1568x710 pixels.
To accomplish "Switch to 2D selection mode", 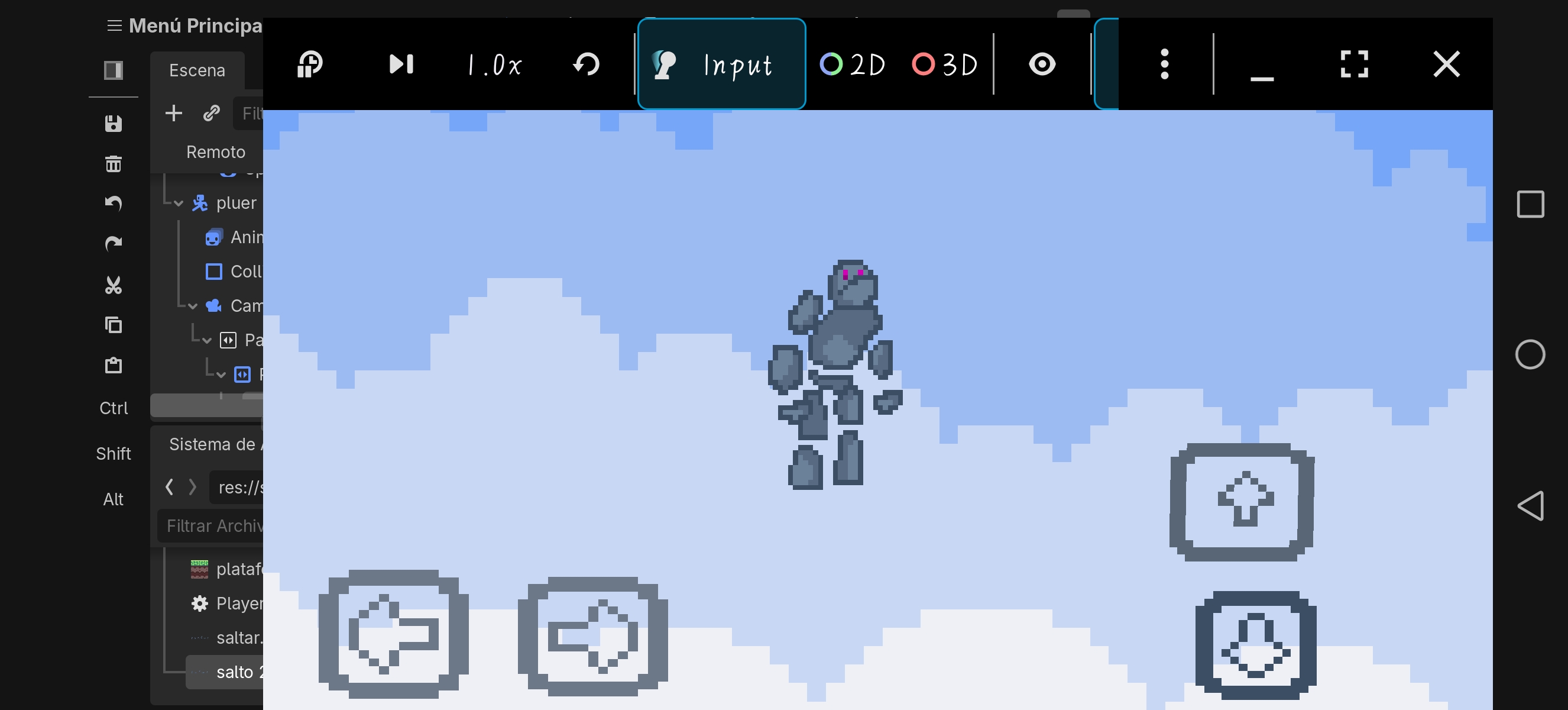I will tap(853, 64).
